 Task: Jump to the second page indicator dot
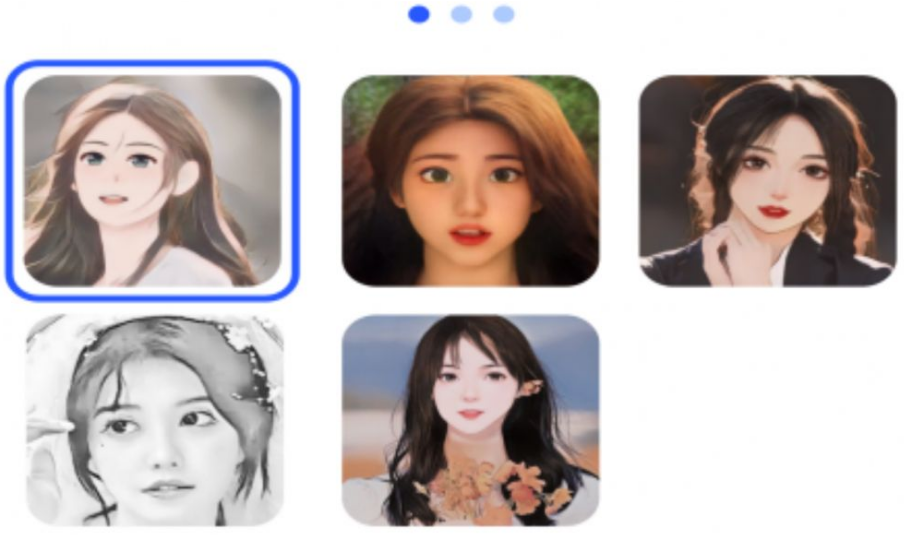pos(461,14)
